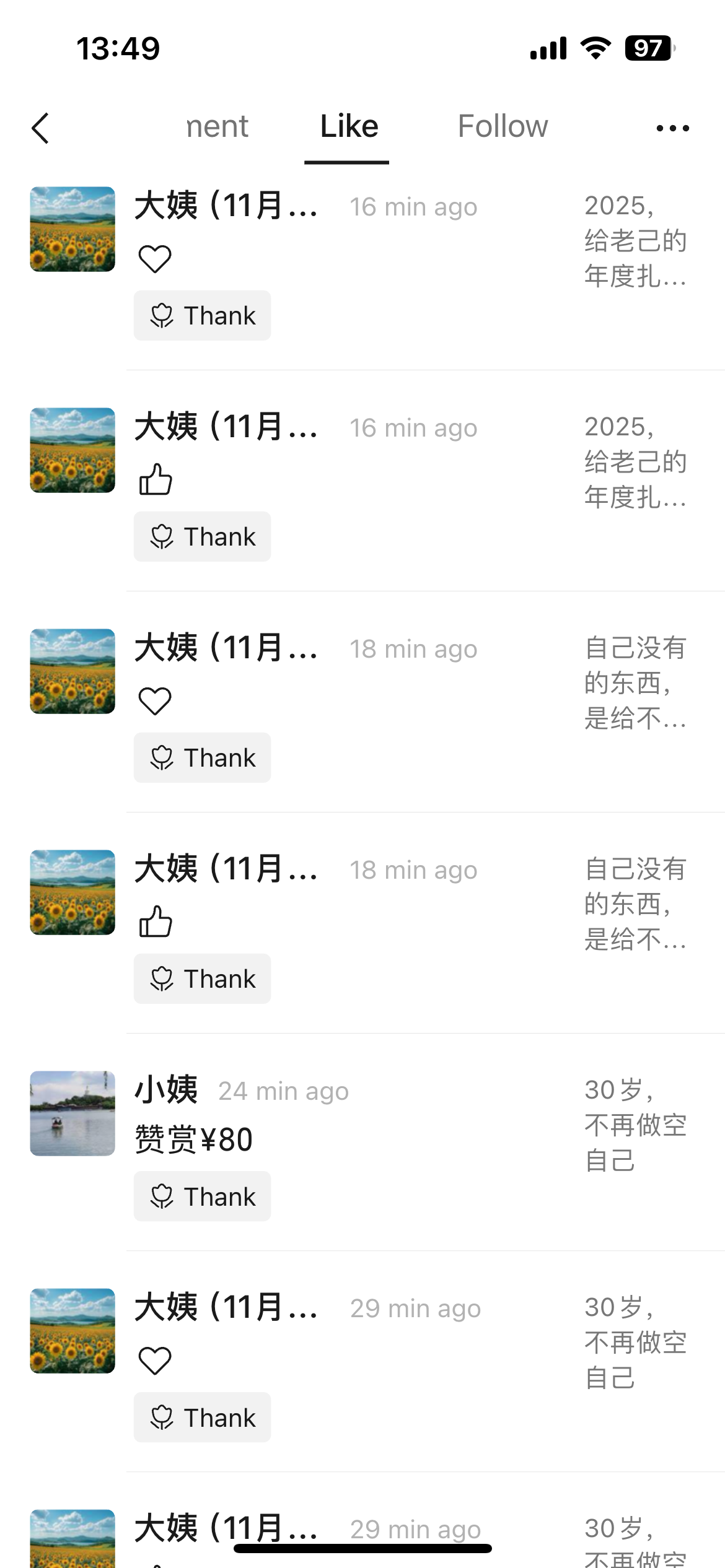725x1568 pixels.
Task: Open the post preview in 小姨's row
Action: coord(635,1125)
